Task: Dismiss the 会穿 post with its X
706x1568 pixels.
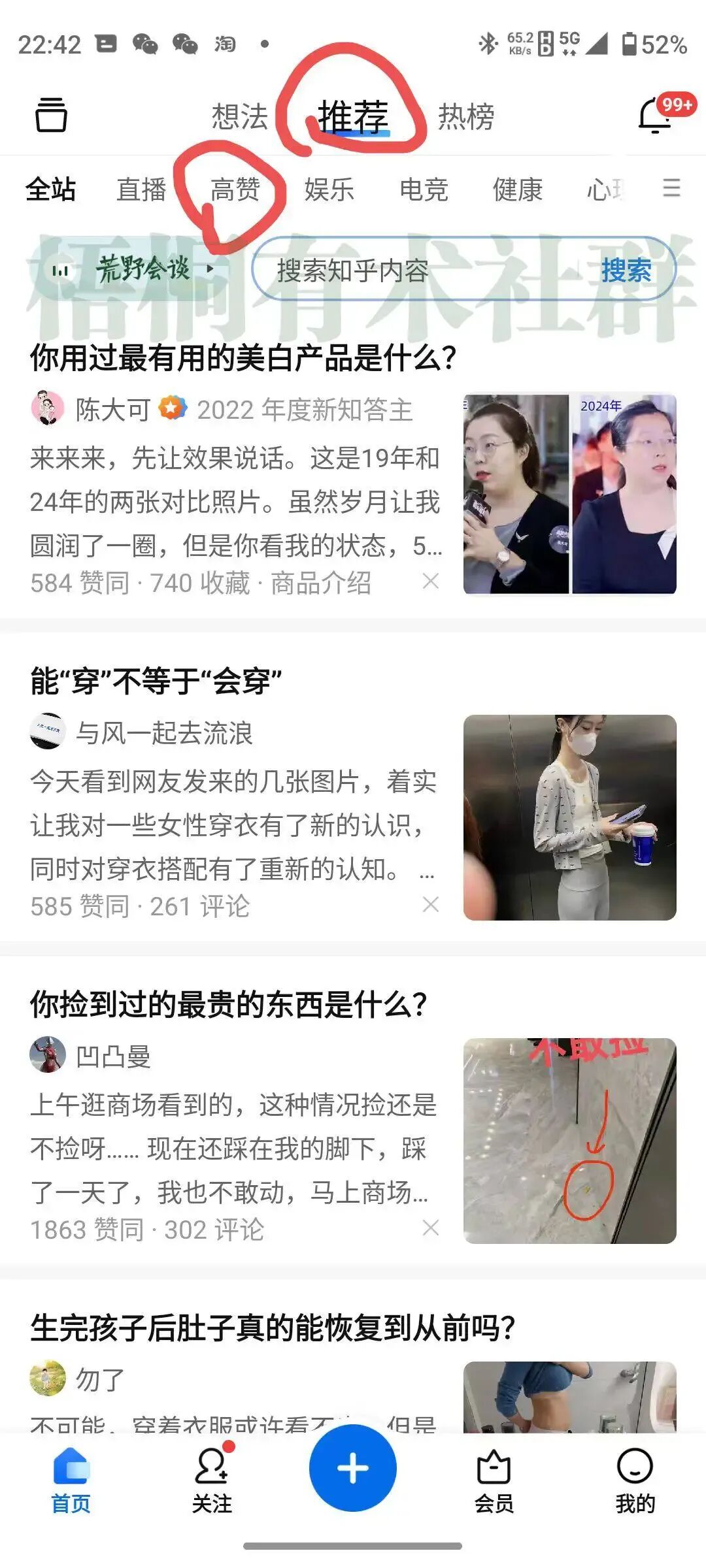Action: 431,906
